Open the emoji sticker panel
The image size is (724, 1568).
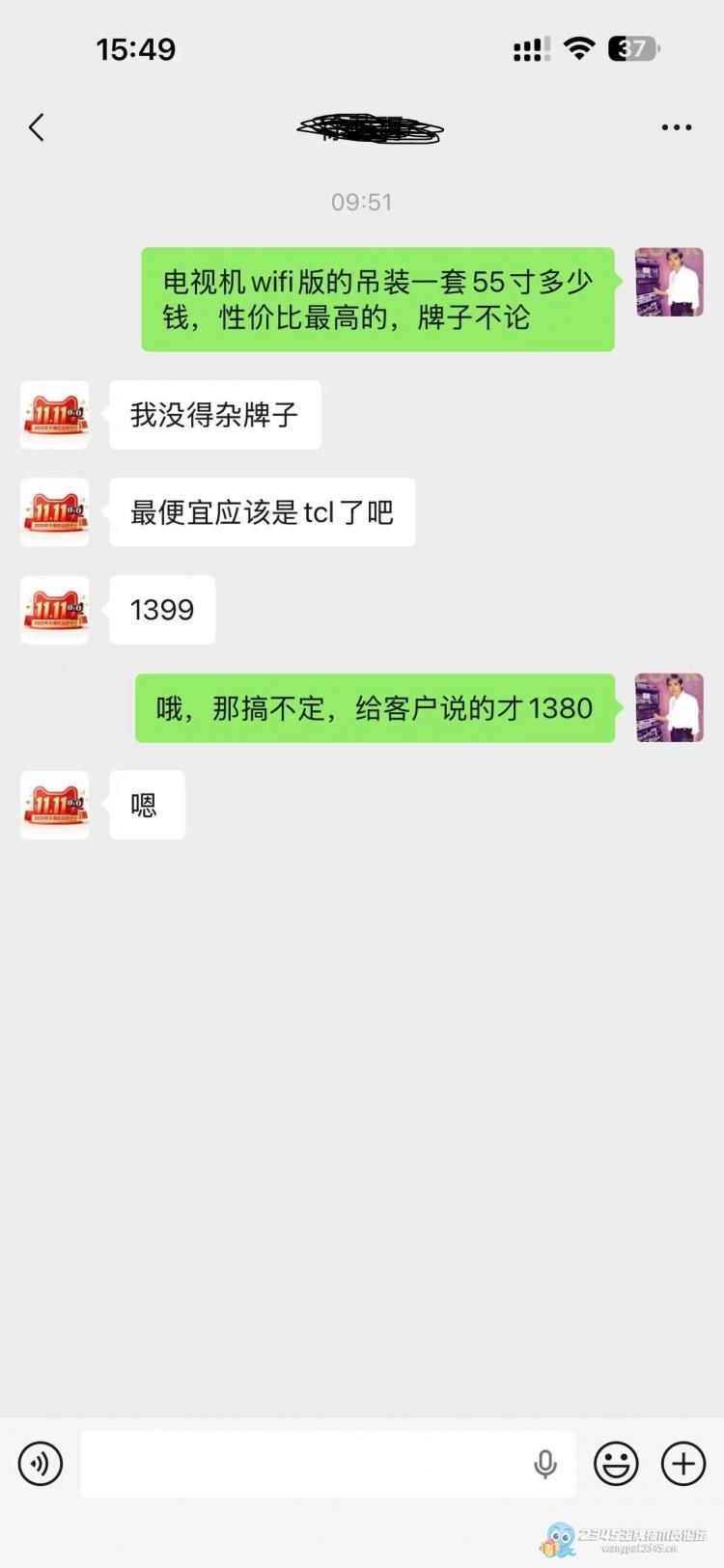pos(616,1464)
